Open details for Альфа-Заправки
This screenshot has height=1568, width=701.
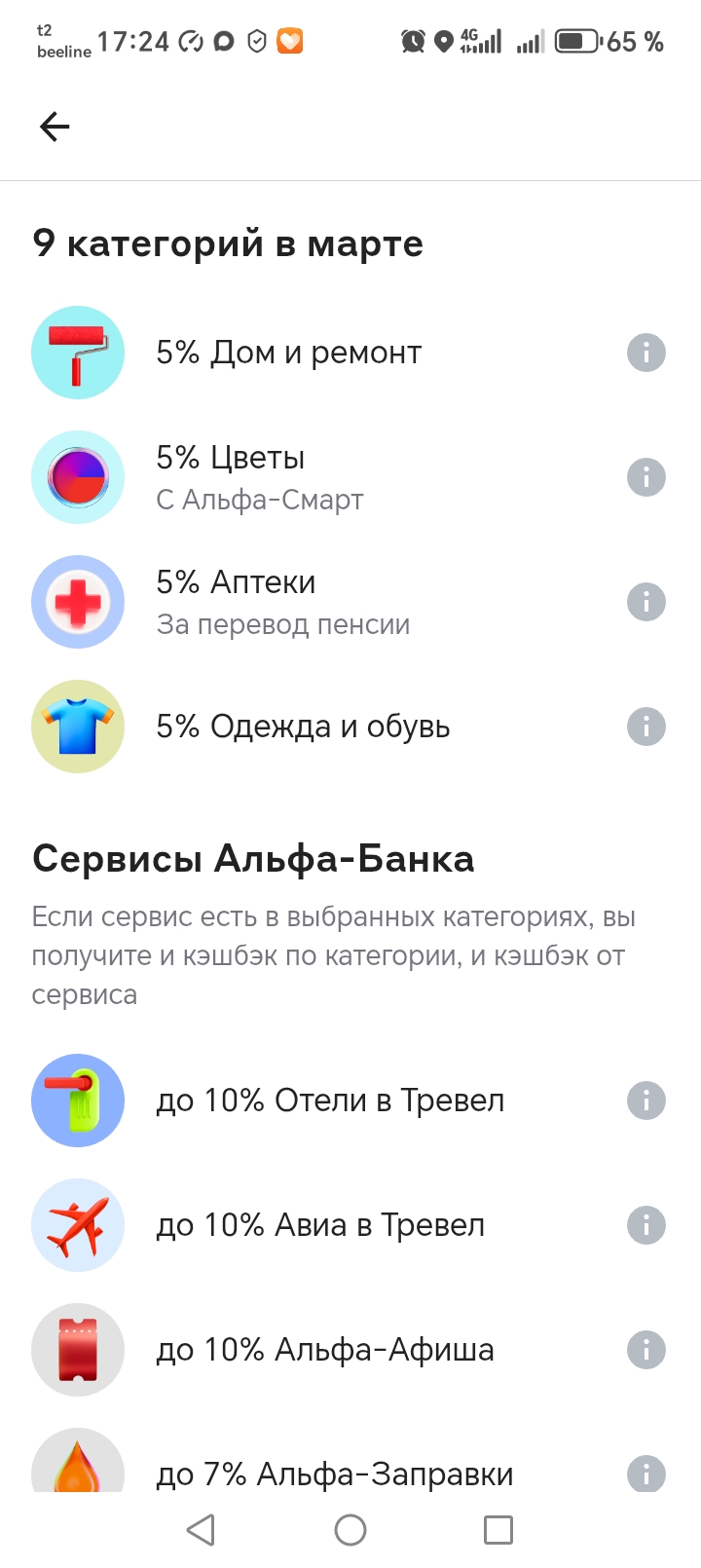click(646, 1475)
